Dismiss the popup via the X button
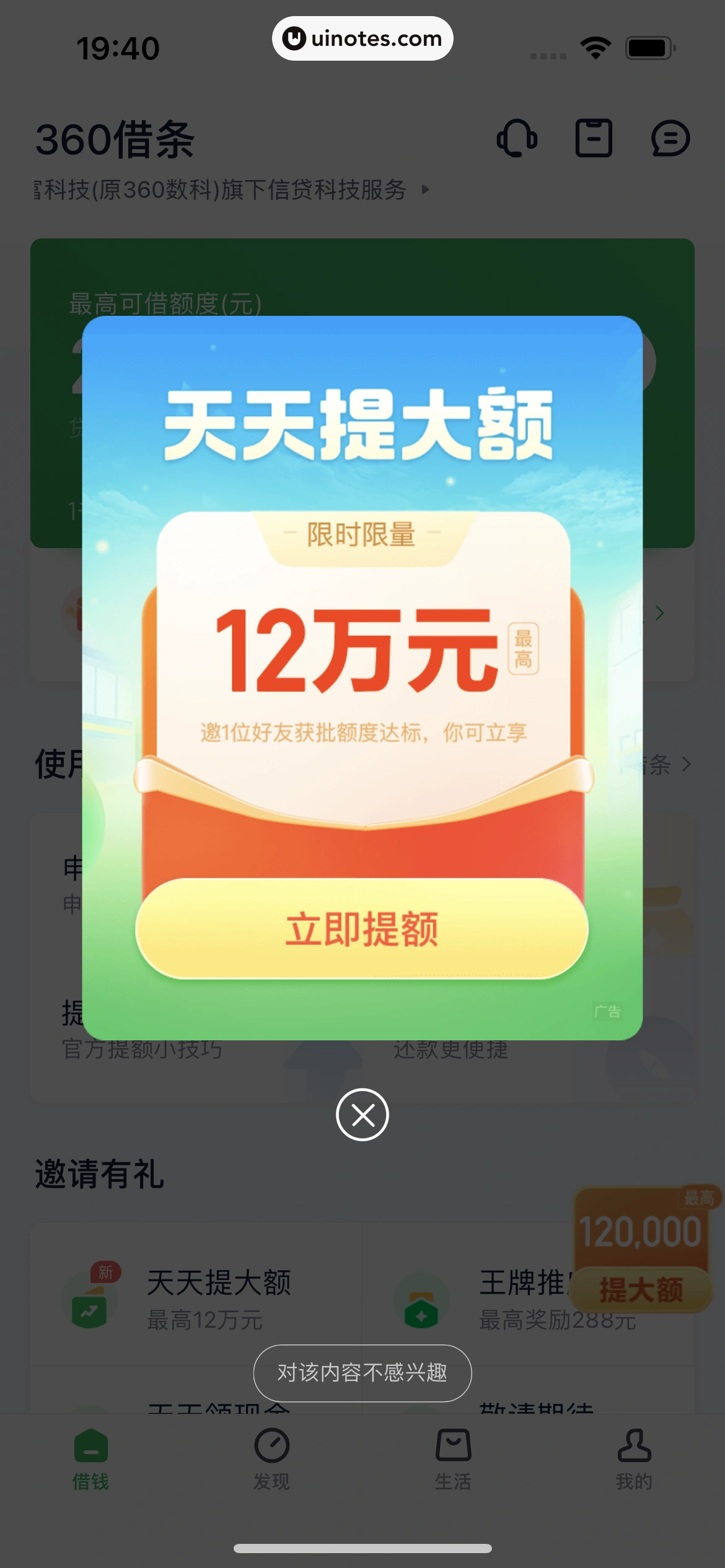The image size is (725, 1568). click(x=362, y=1116)
